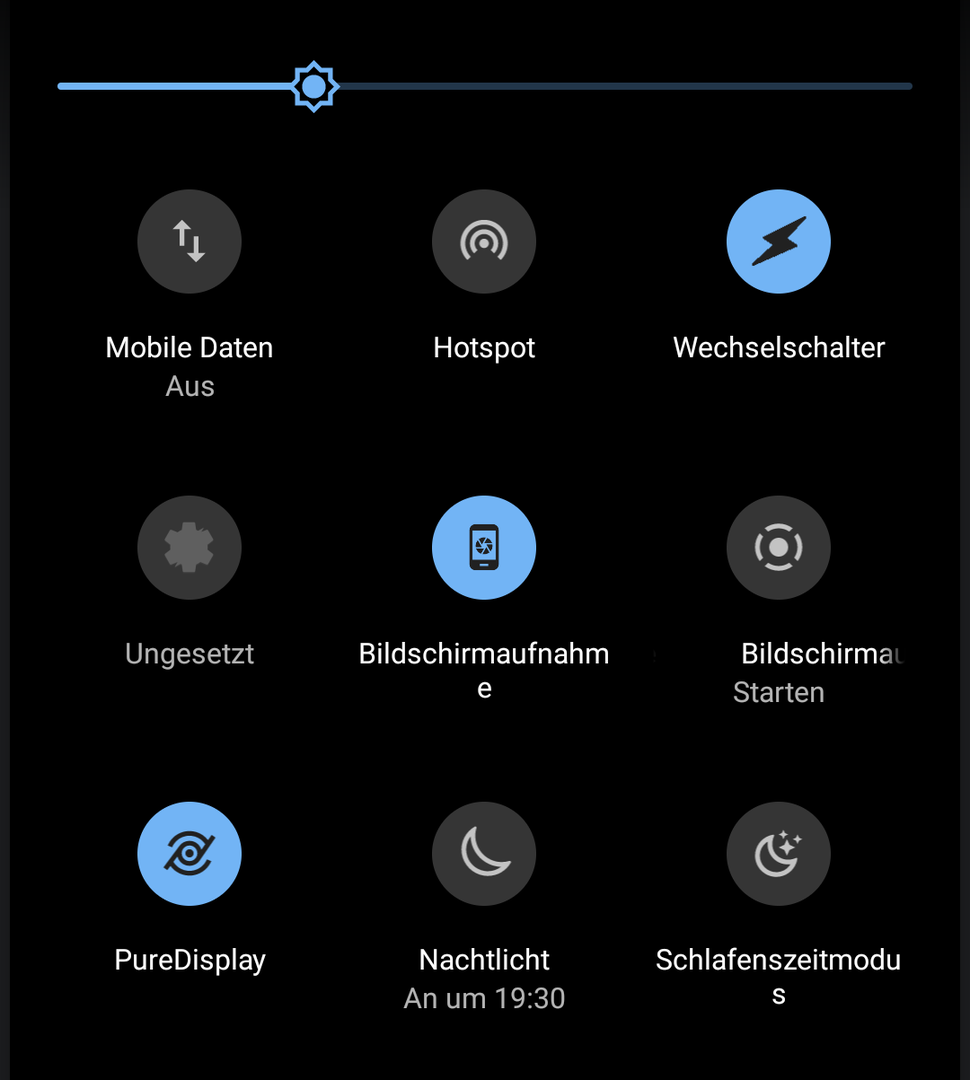Tap the blue Bildschirmaufnahme phone-camera tile
This screenshot has height=1080, width=970.
tap(484, 548)
